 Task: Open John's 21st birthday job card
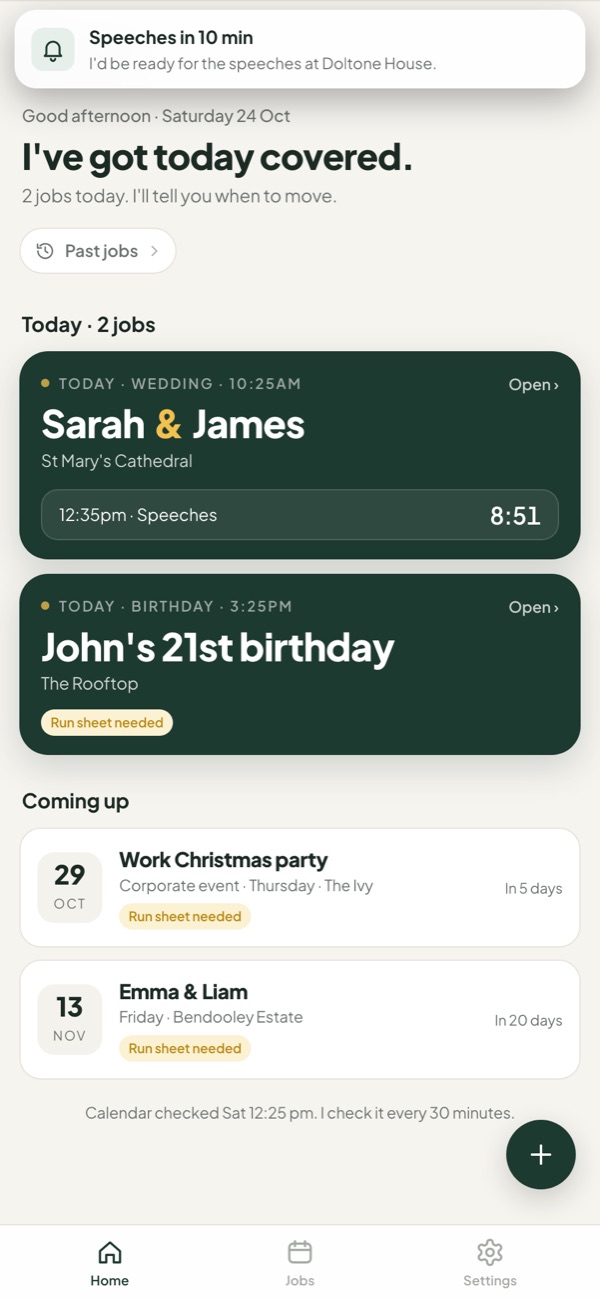pos(300,664)
